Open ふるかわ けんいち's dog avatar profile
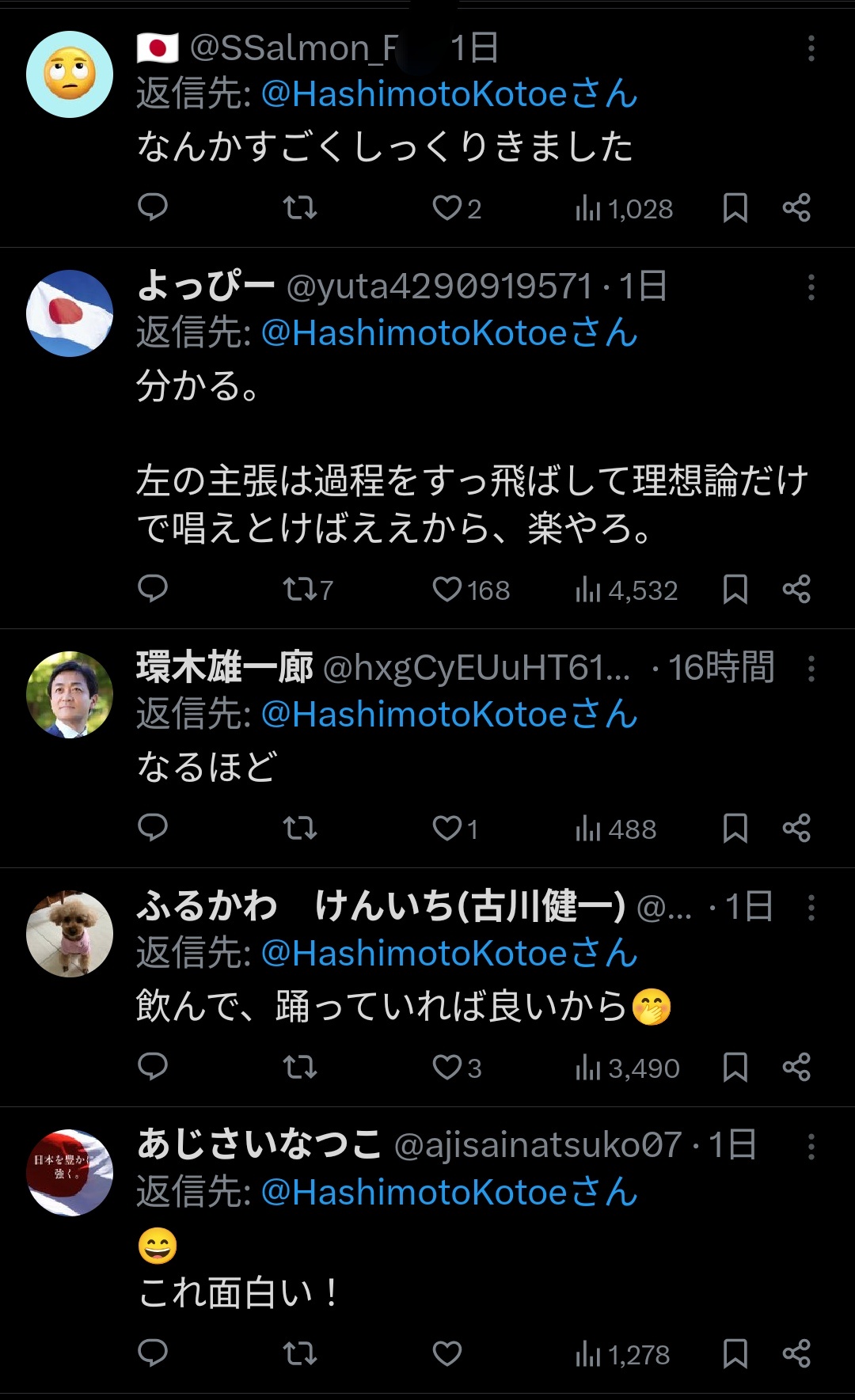Image resolution: width=855 pixels, height=1400 pixels. [70, 934]
